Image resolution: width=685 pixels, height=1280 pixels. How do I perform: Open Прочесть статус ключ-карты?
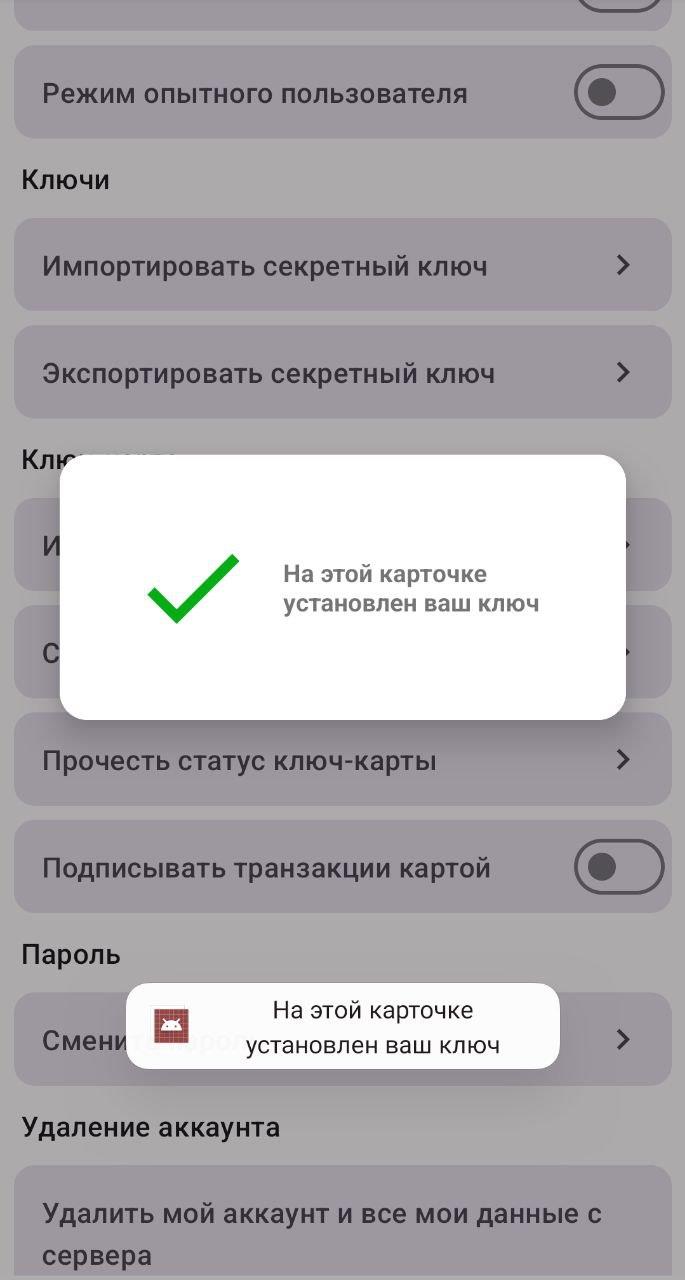coord(342,760)
